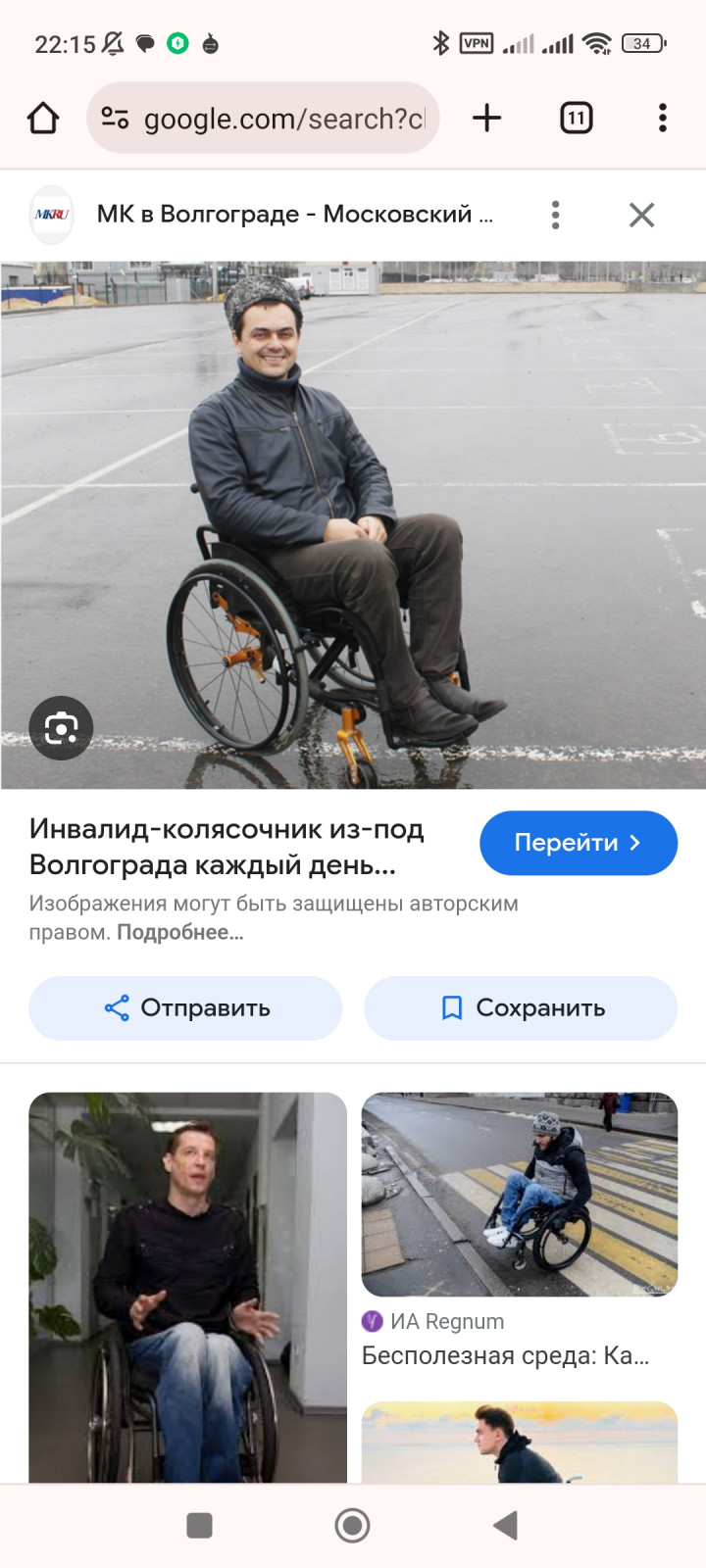
Task: Tap the google.com address bar
Action: pos(263,119)
